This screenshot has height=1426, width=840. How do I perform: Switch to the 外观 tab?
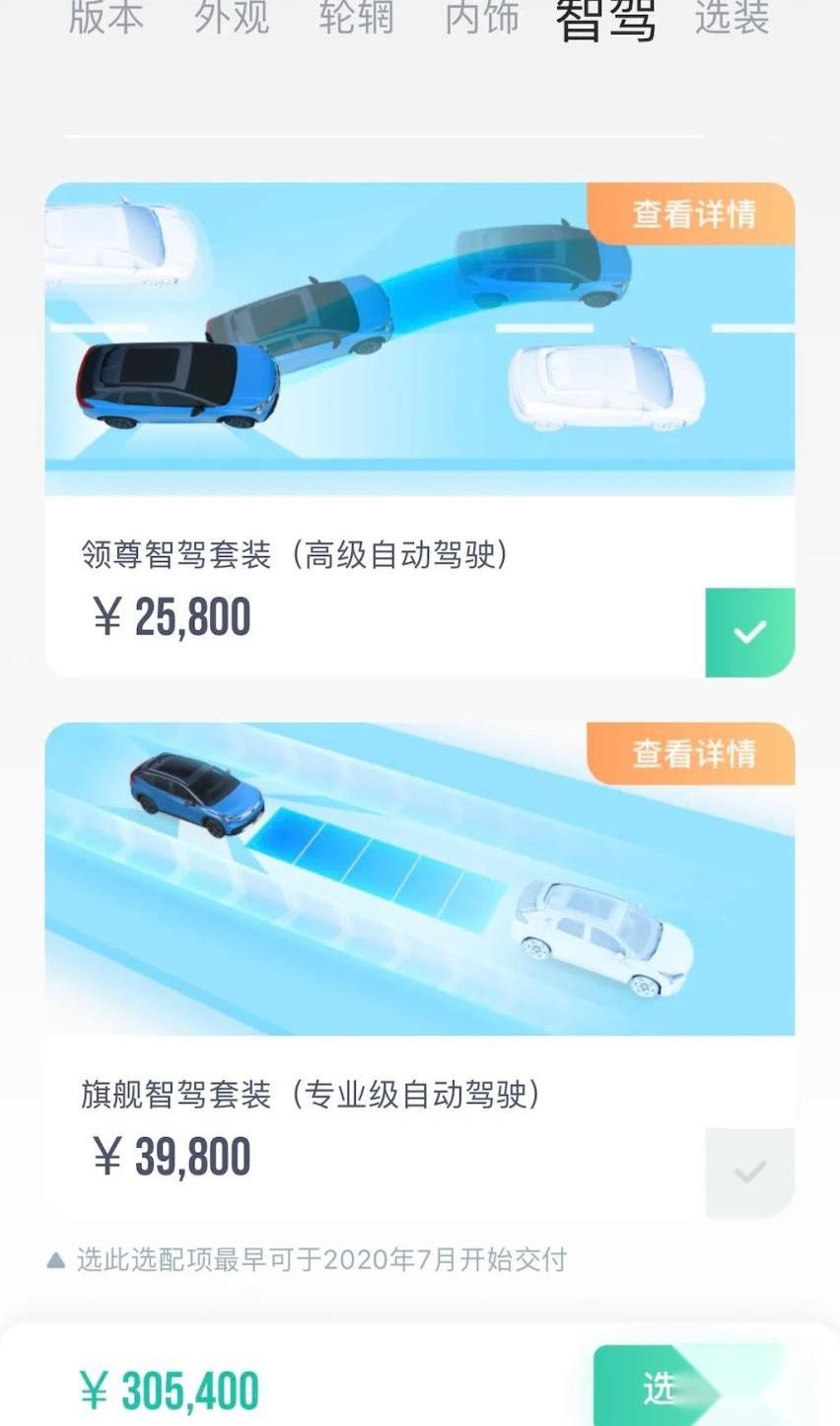232,17
